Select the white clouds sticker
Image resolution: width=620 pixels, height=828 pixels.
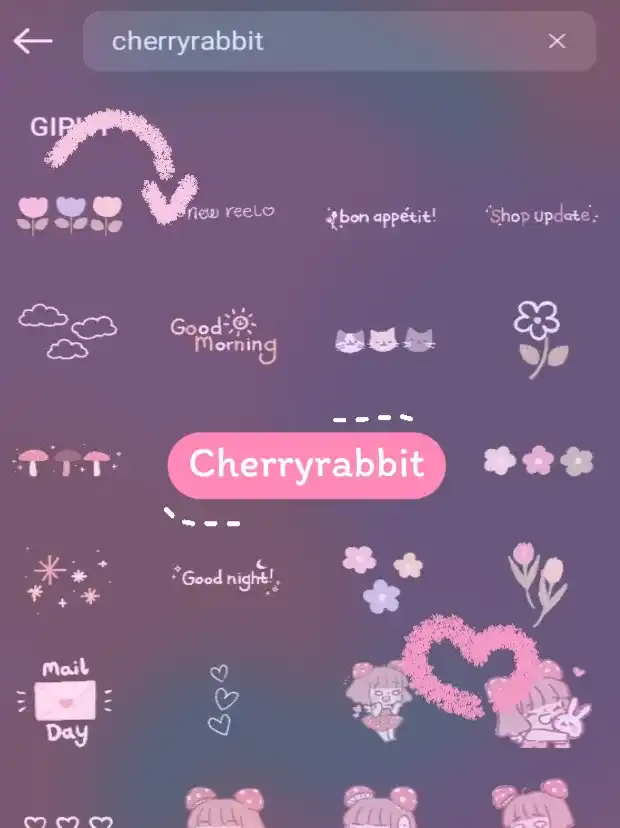pyautogui.click(x=67, y=331)
